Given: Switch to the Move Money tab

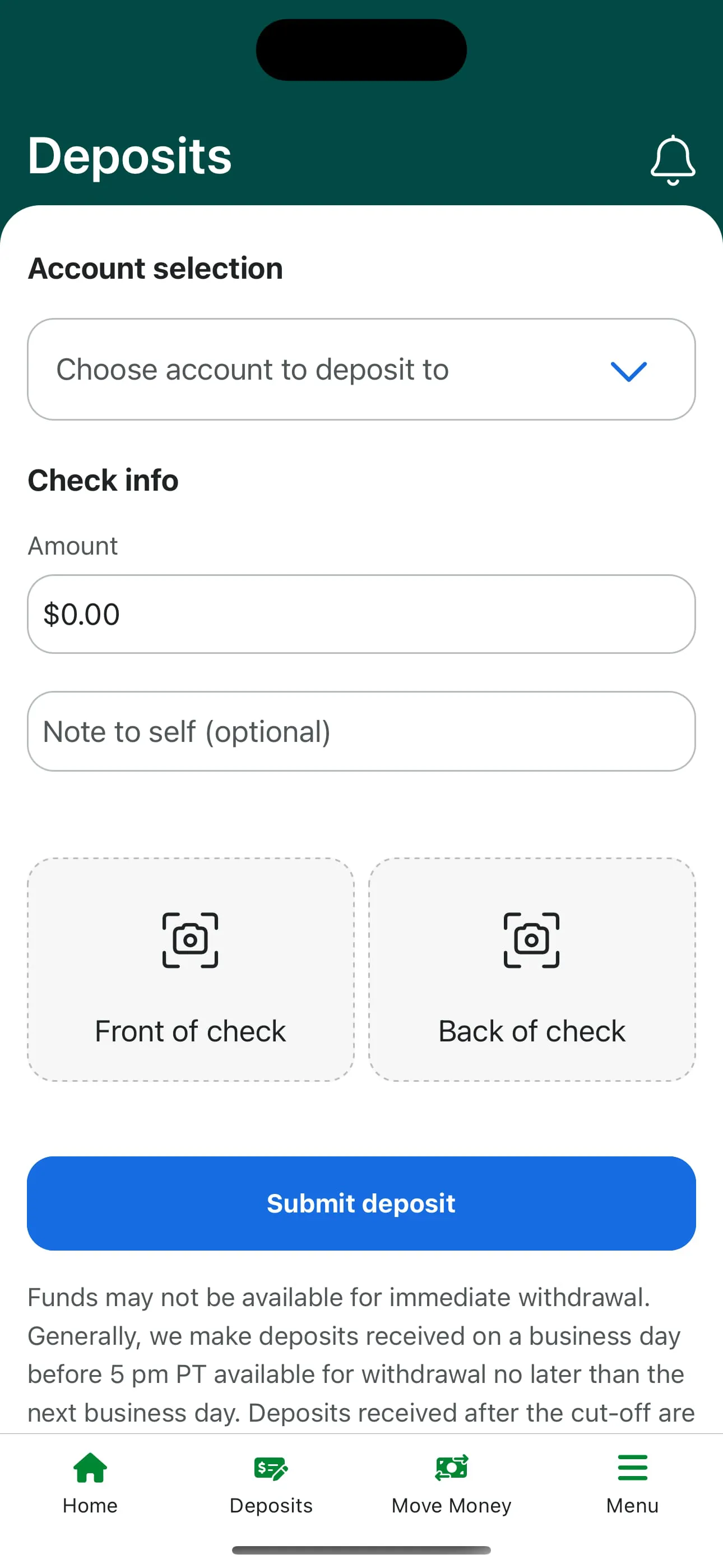Looking at the screenshot, I should pyautogui.click(x=451, y=1483).
